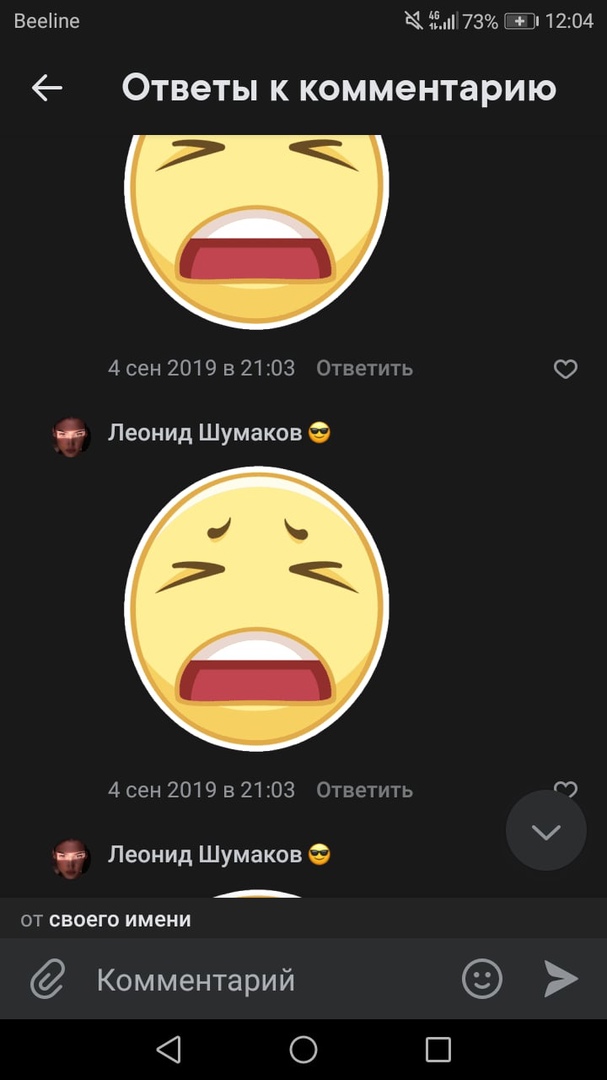Open the recent apps view
The width and height of the screenshot is (607, 1080).
point(438,1049)
